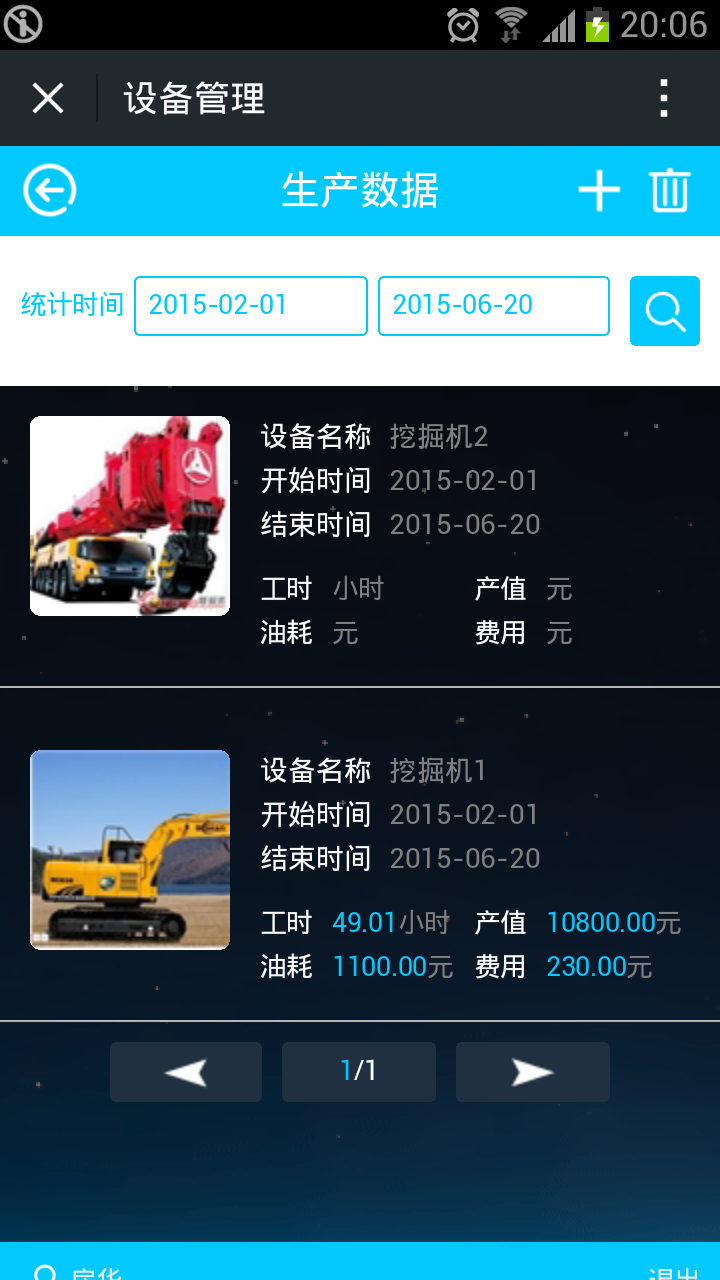The image size is (720, 1280).
Task: Search with the magnifier button
Action: (664, 311)
